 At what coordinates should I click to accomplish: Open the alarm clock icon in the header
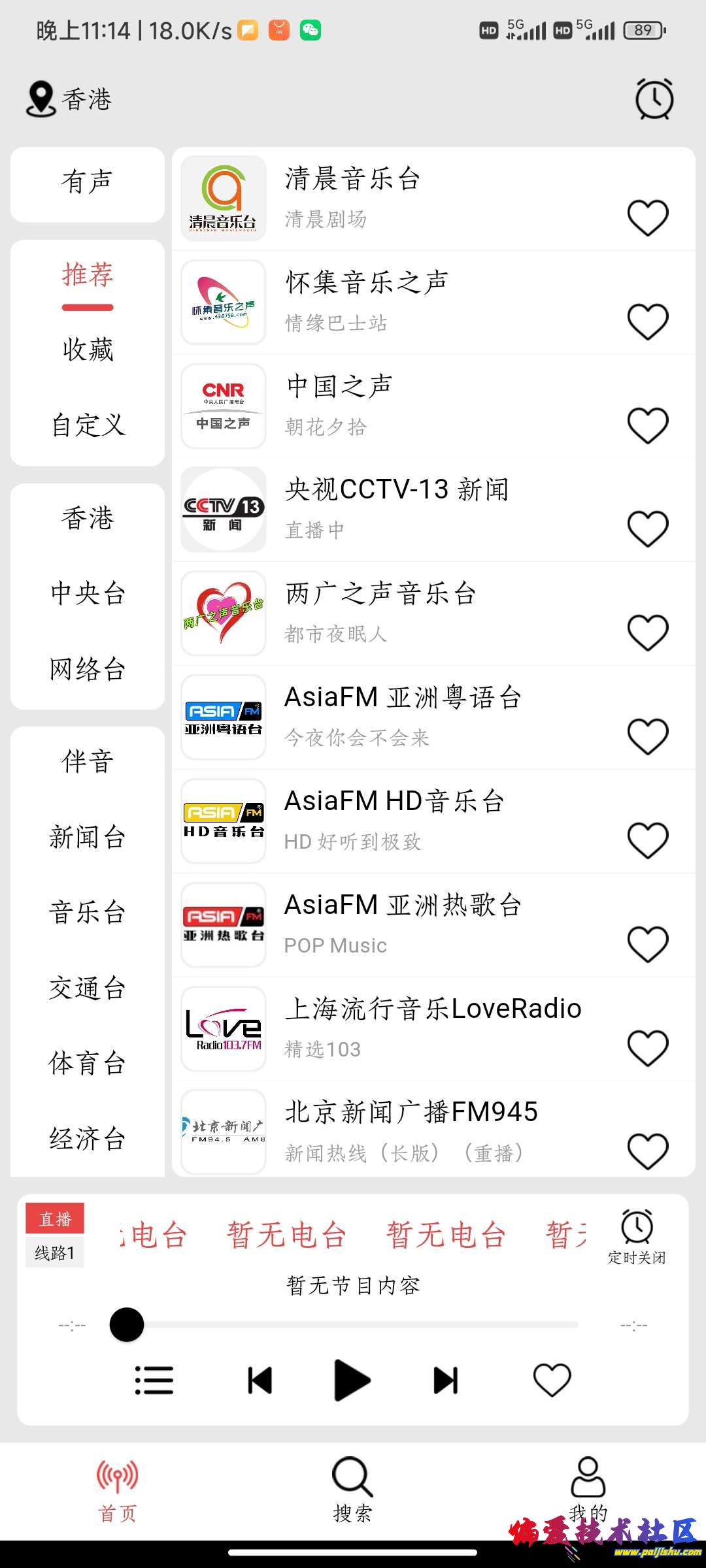(x=654, y=99)
